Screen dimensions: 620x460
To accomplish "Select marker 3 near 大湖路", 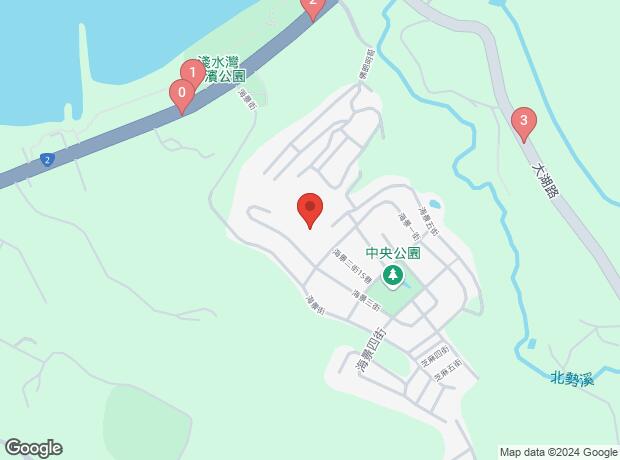I will pyautogui.click(x=524, y=123).
